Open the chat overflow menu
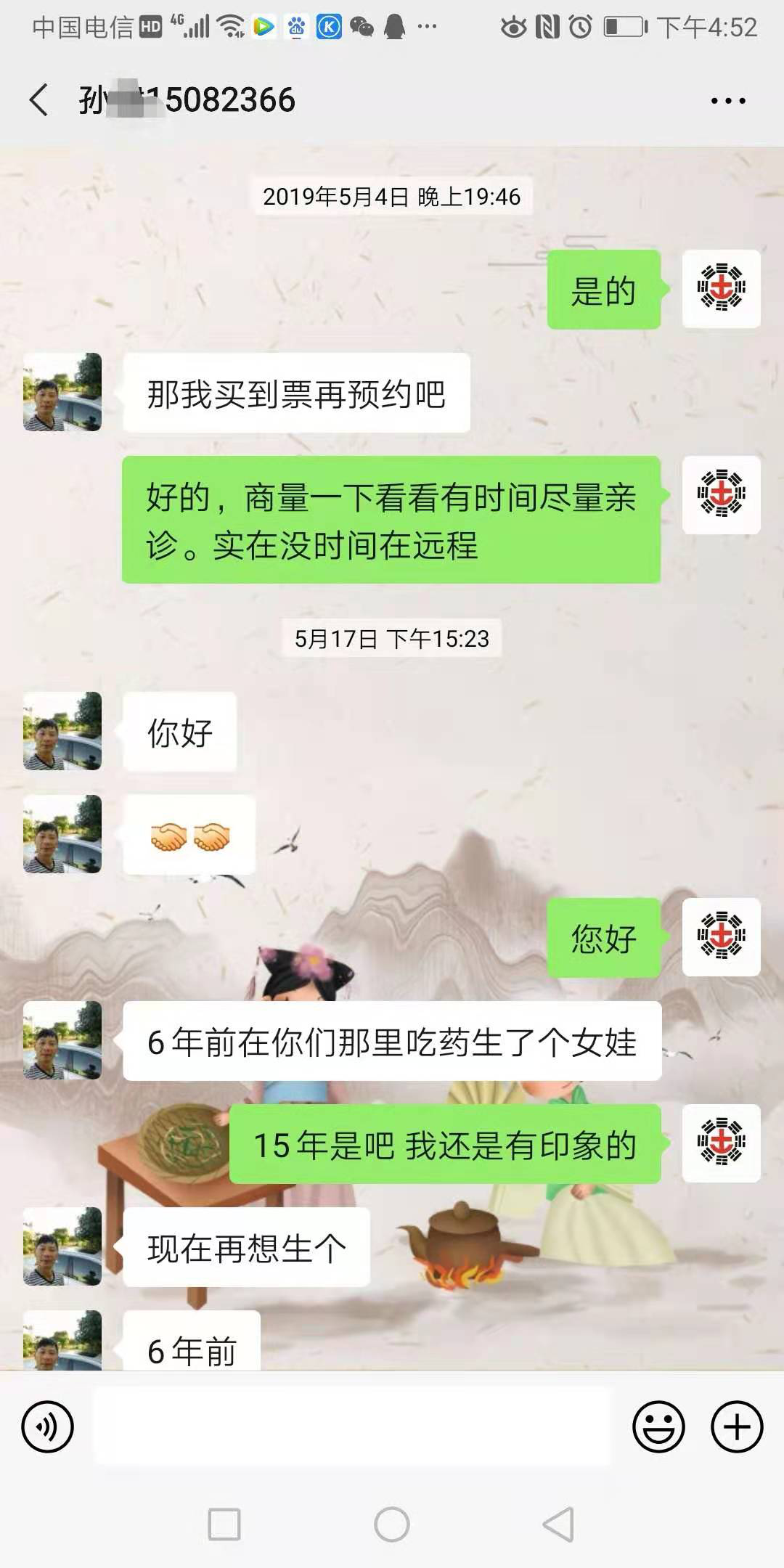This screenshot has height=1568, width=784. 728,101
